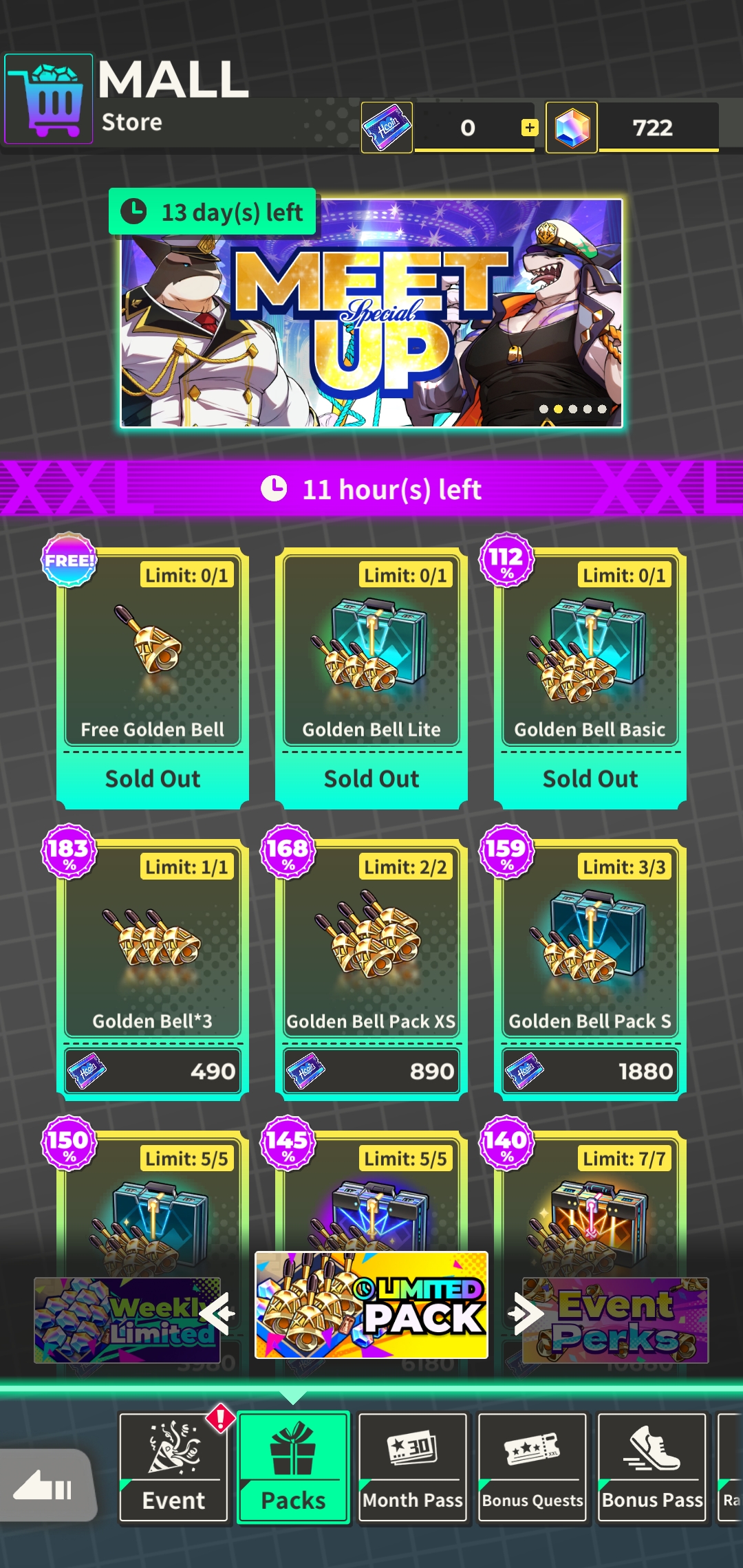Viewport: 743px width, 1568px height.
Task: View the Golden Bell Basic card
Action: pyautogui.click(x=590, y=678)
